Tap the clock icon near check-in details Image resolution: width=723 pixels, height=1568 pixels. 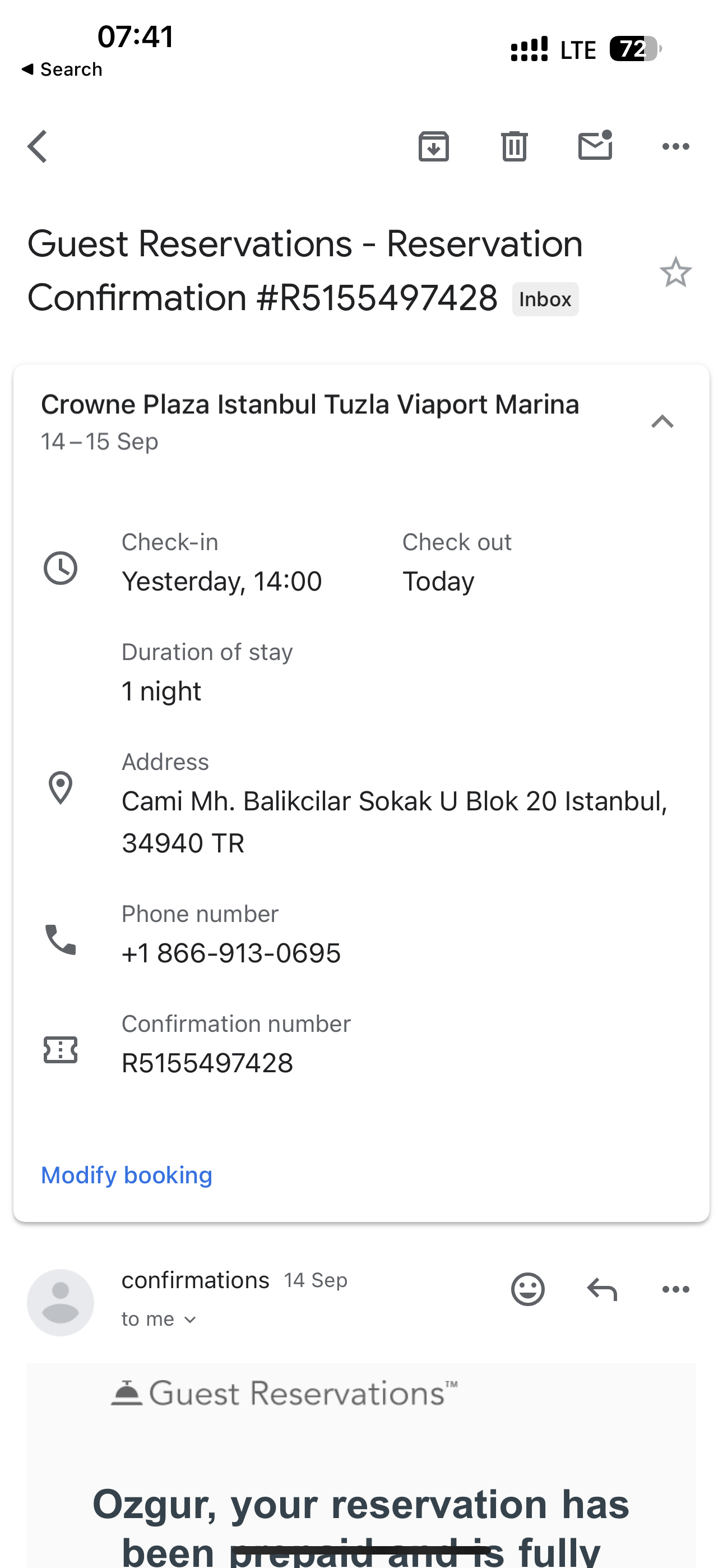pyautogui.click(x=61, y=568)
